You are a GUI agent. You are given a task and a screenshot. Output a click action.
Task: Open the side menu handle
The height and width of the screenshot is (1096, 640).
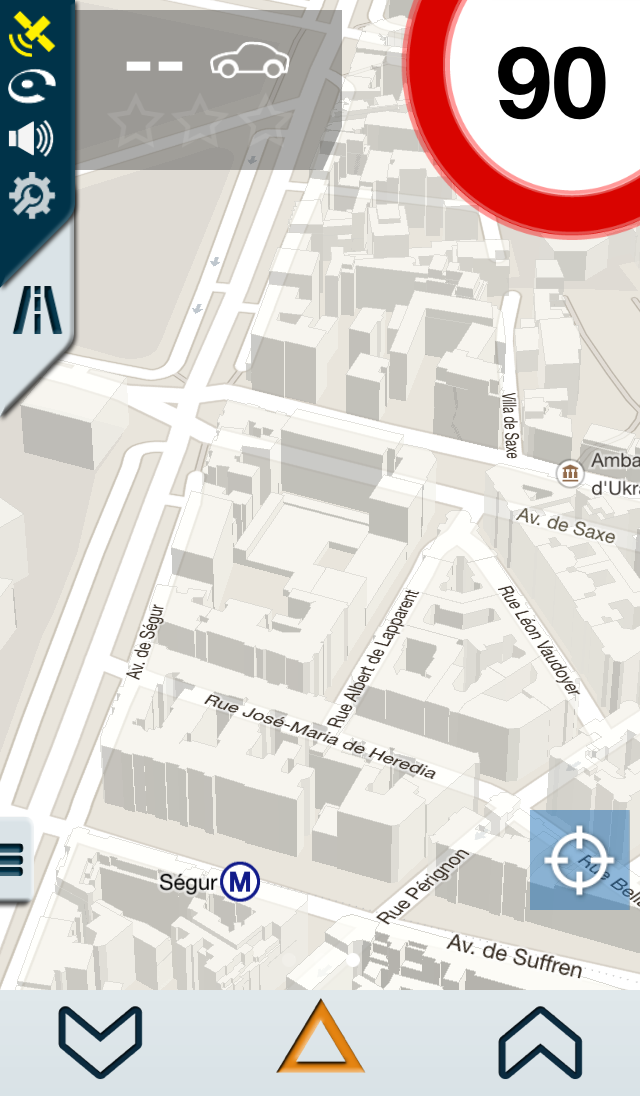(x=13, y=858)
